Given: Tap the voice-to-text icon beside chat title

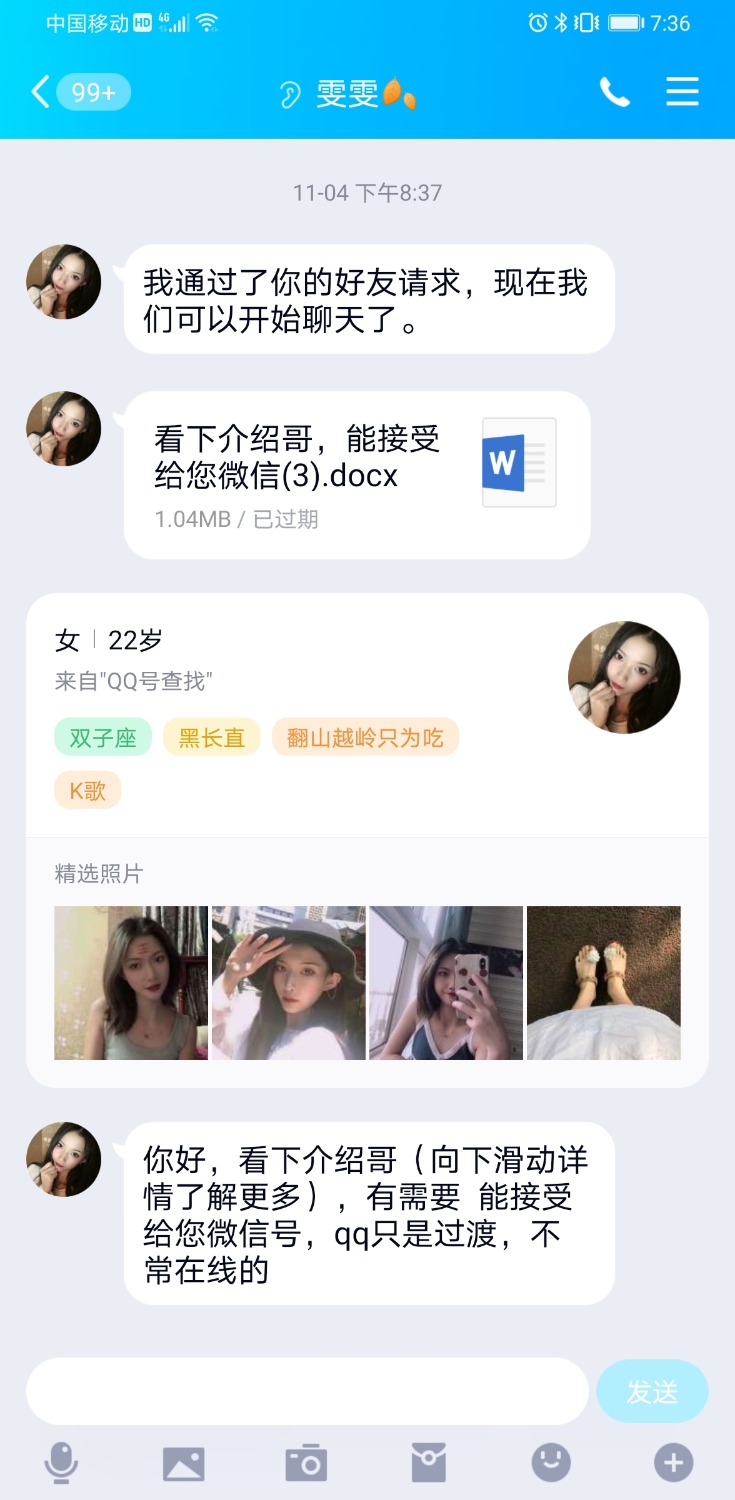Looking at the screenshot, I should [x=289, y=91].
